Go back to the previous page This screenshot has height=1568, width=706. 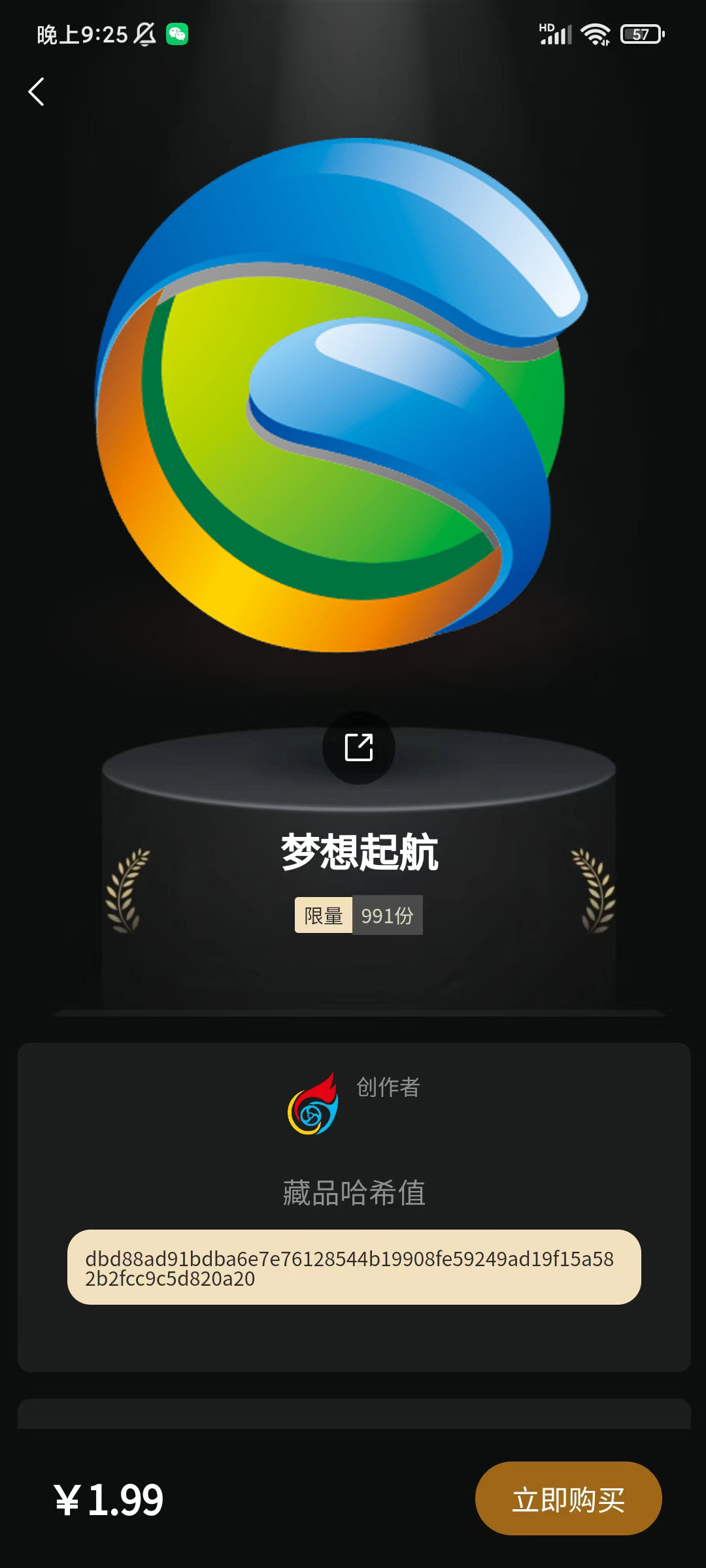37,91
